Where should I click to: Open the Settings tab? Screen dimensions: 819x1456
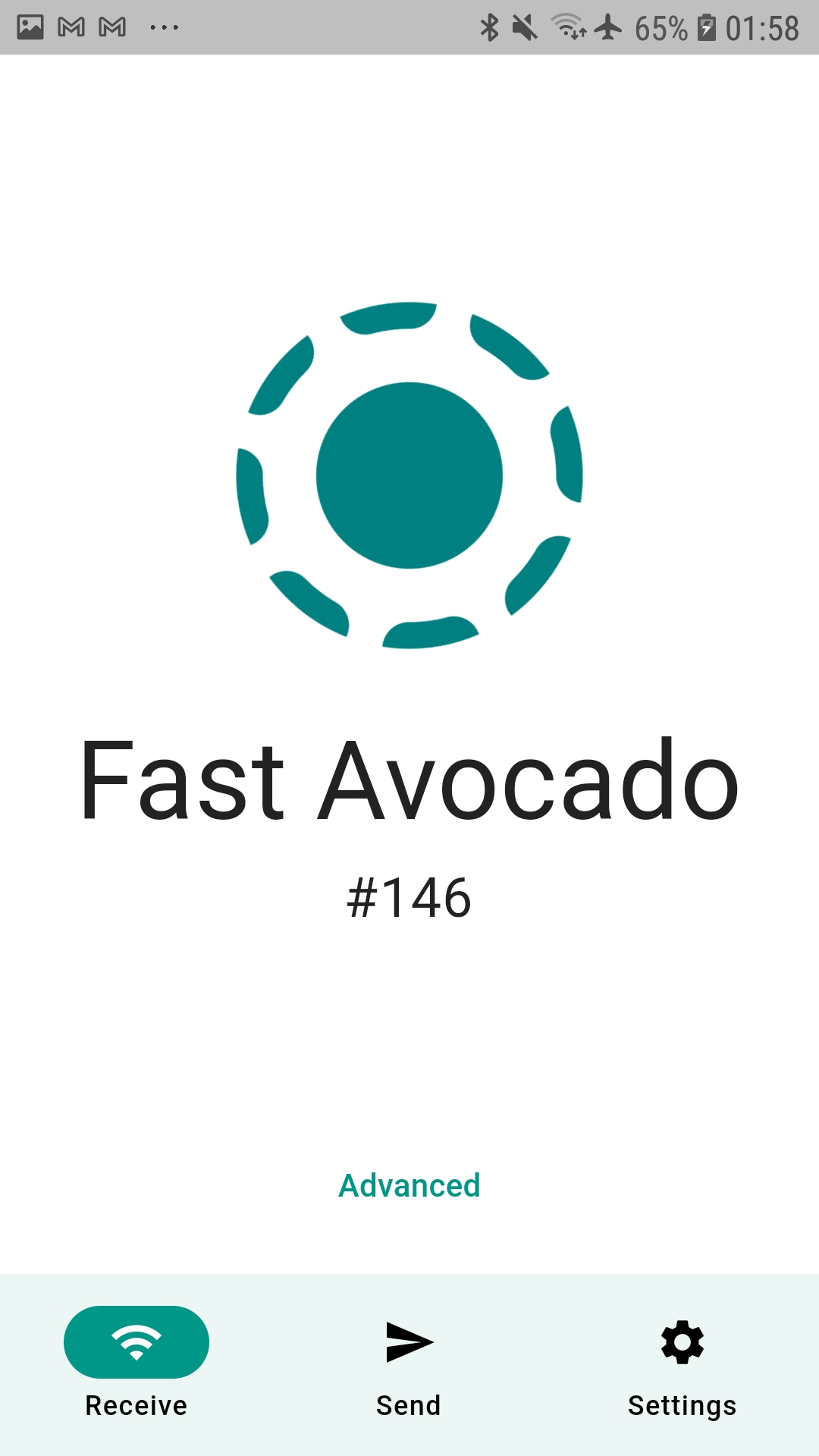pyautogui.click(x=682, y=1365)
